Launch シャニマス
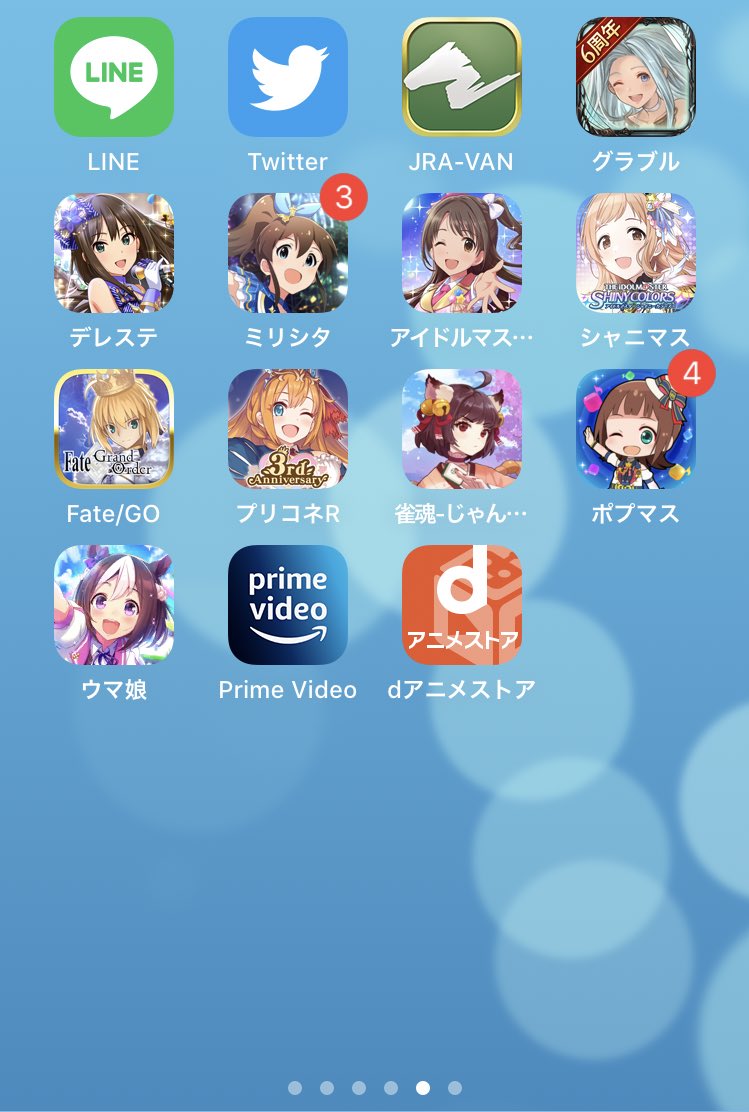This screenshot has height=1112, width=749. click(636, 253)
